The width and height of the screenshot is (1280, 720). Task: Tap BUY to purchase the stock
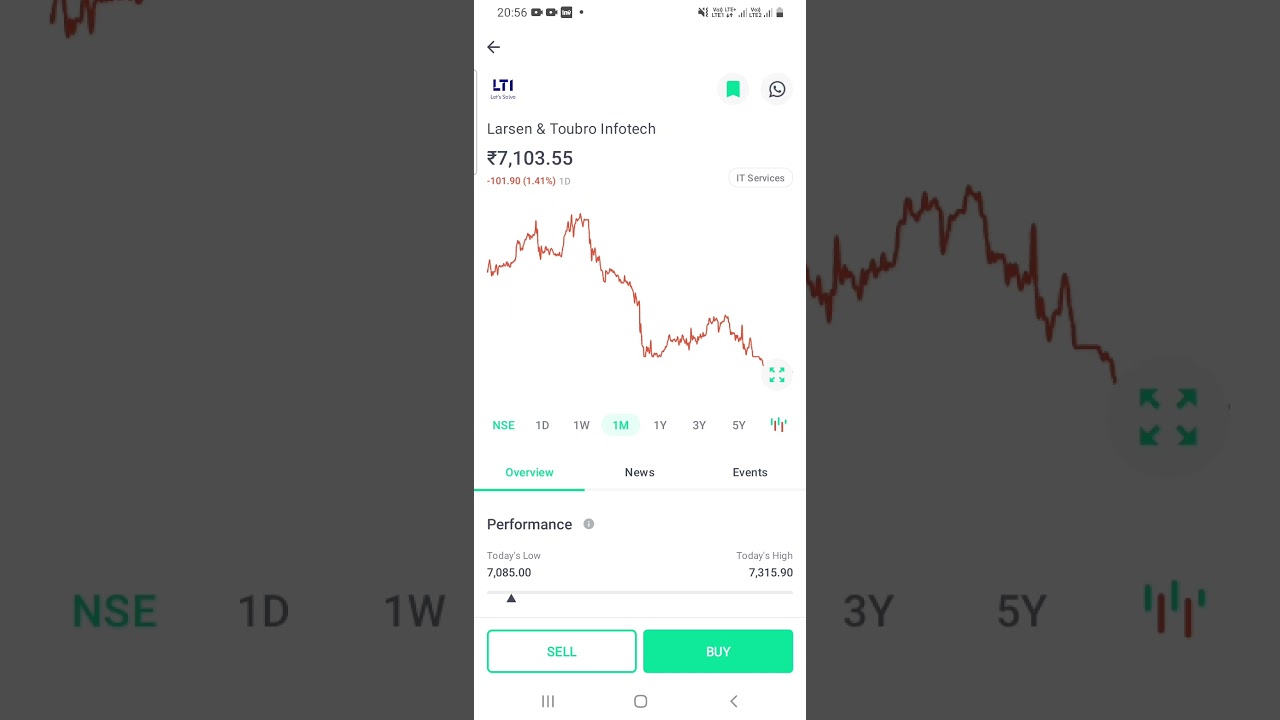718,651
